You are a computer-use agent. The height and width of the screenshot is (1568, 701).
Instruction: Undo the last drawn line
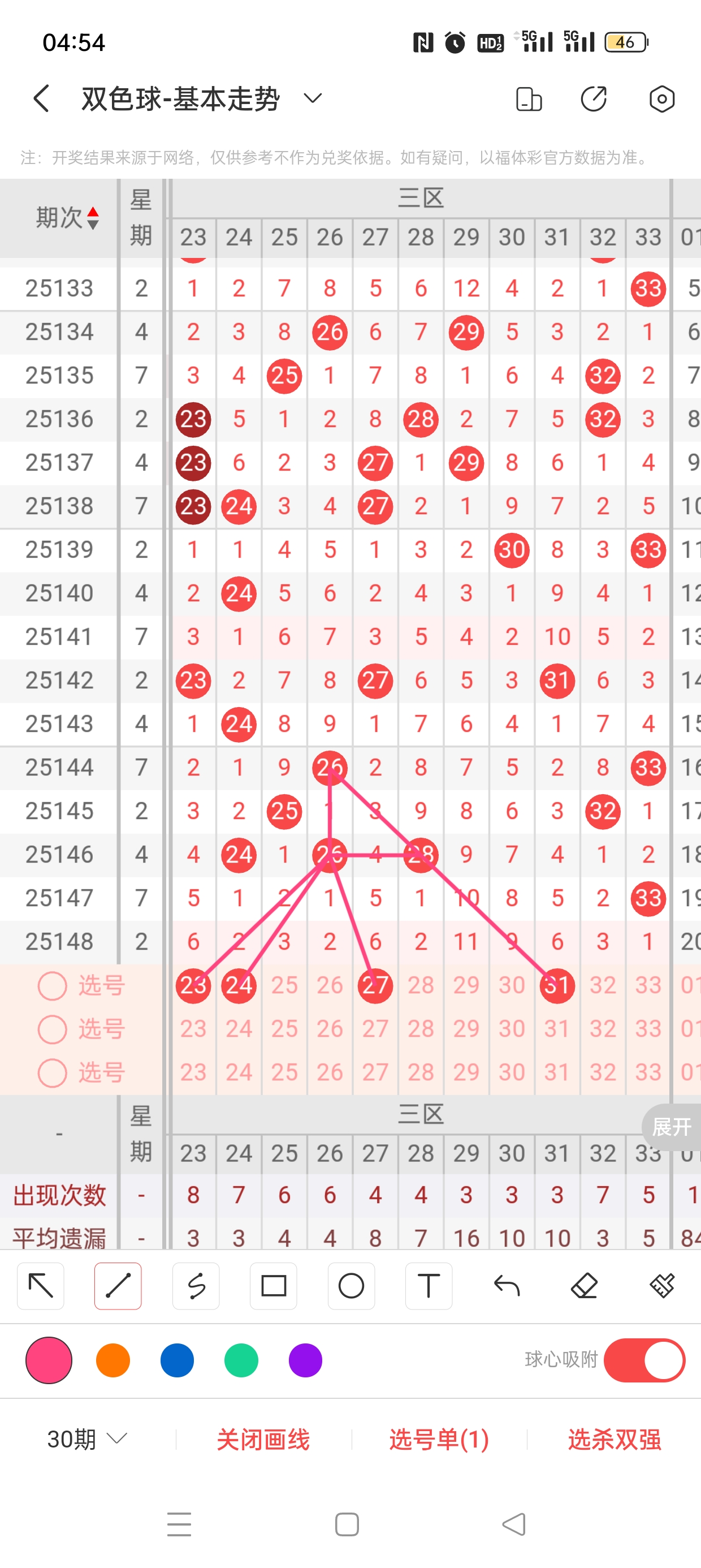(507, 1286)
